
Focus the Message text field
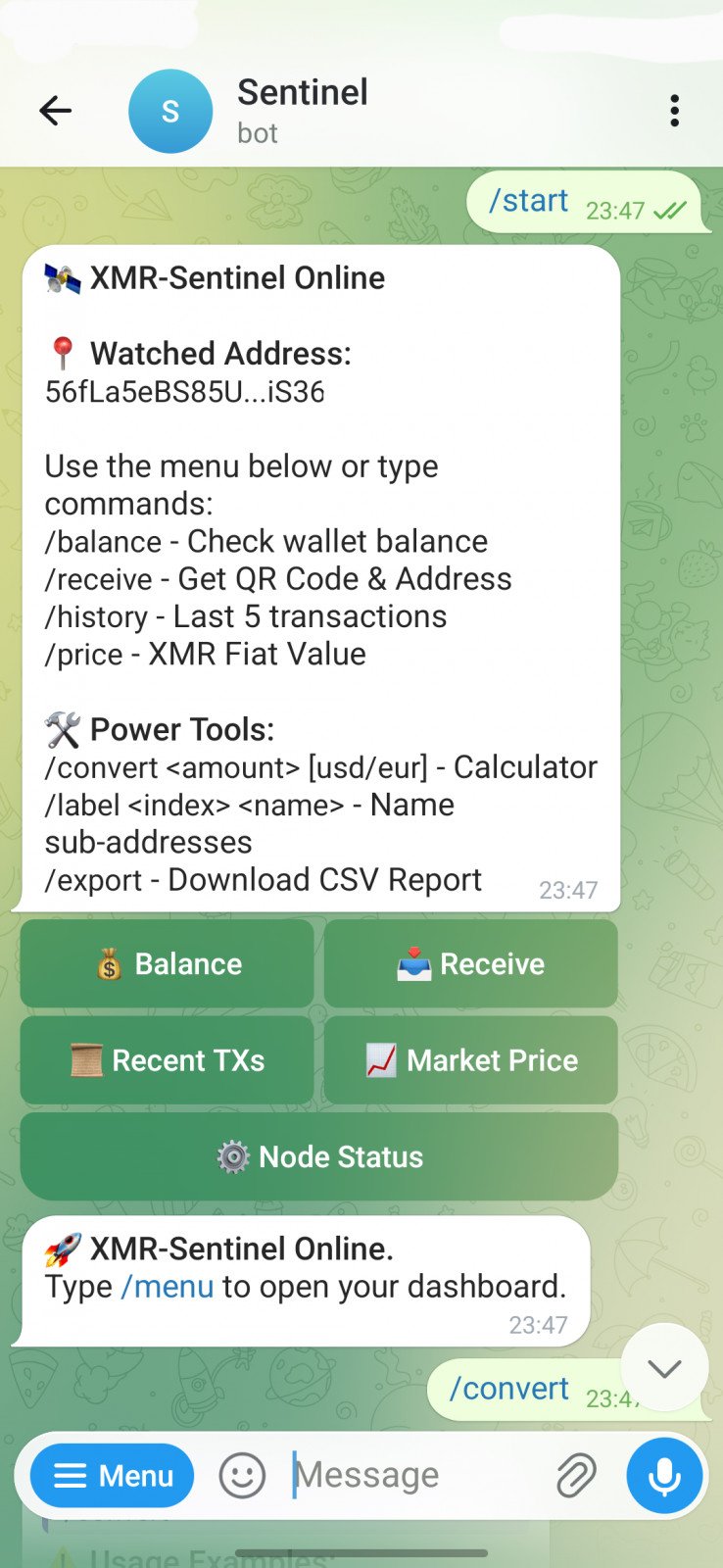click(411, 1475)
